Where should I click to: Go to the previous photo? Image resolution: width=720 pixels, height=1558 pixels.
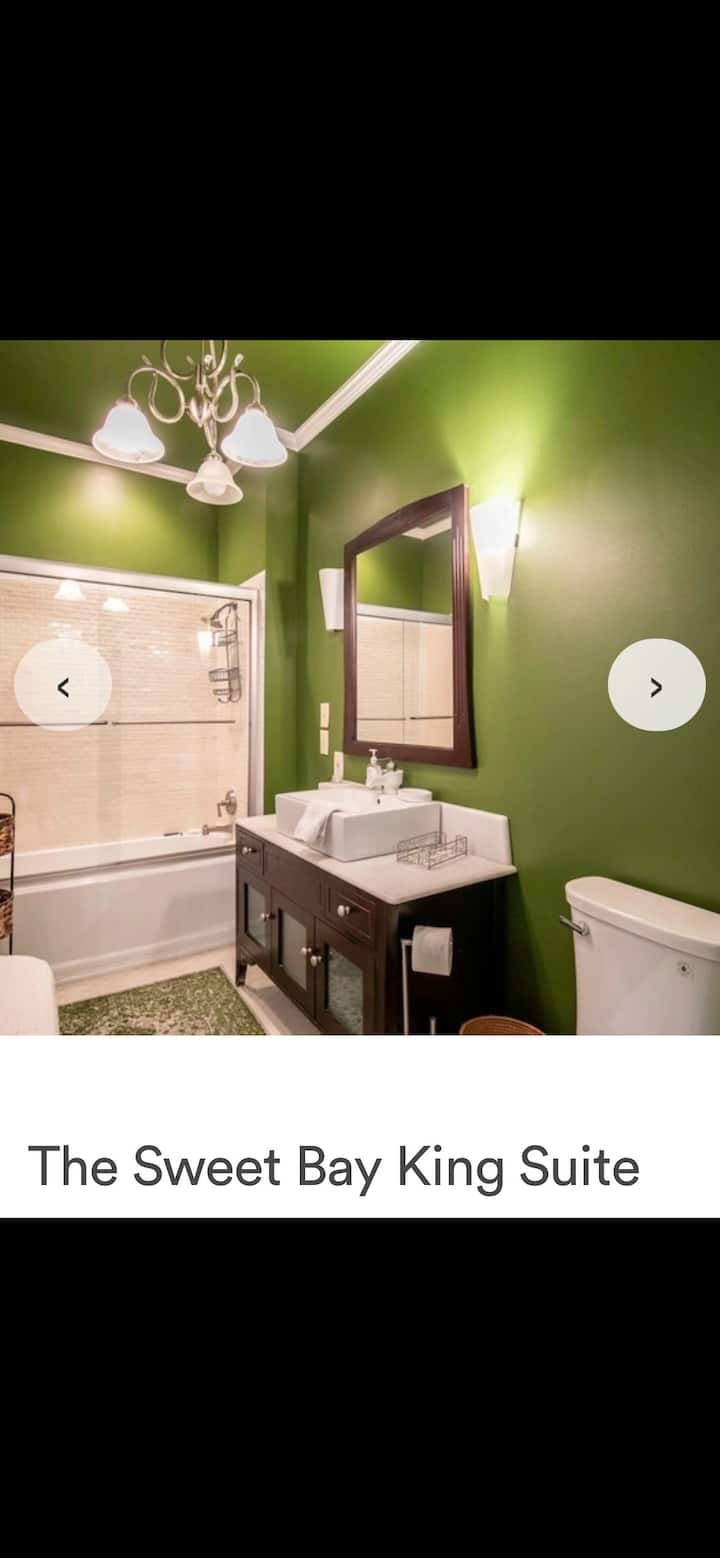click(x=62, y=686)
